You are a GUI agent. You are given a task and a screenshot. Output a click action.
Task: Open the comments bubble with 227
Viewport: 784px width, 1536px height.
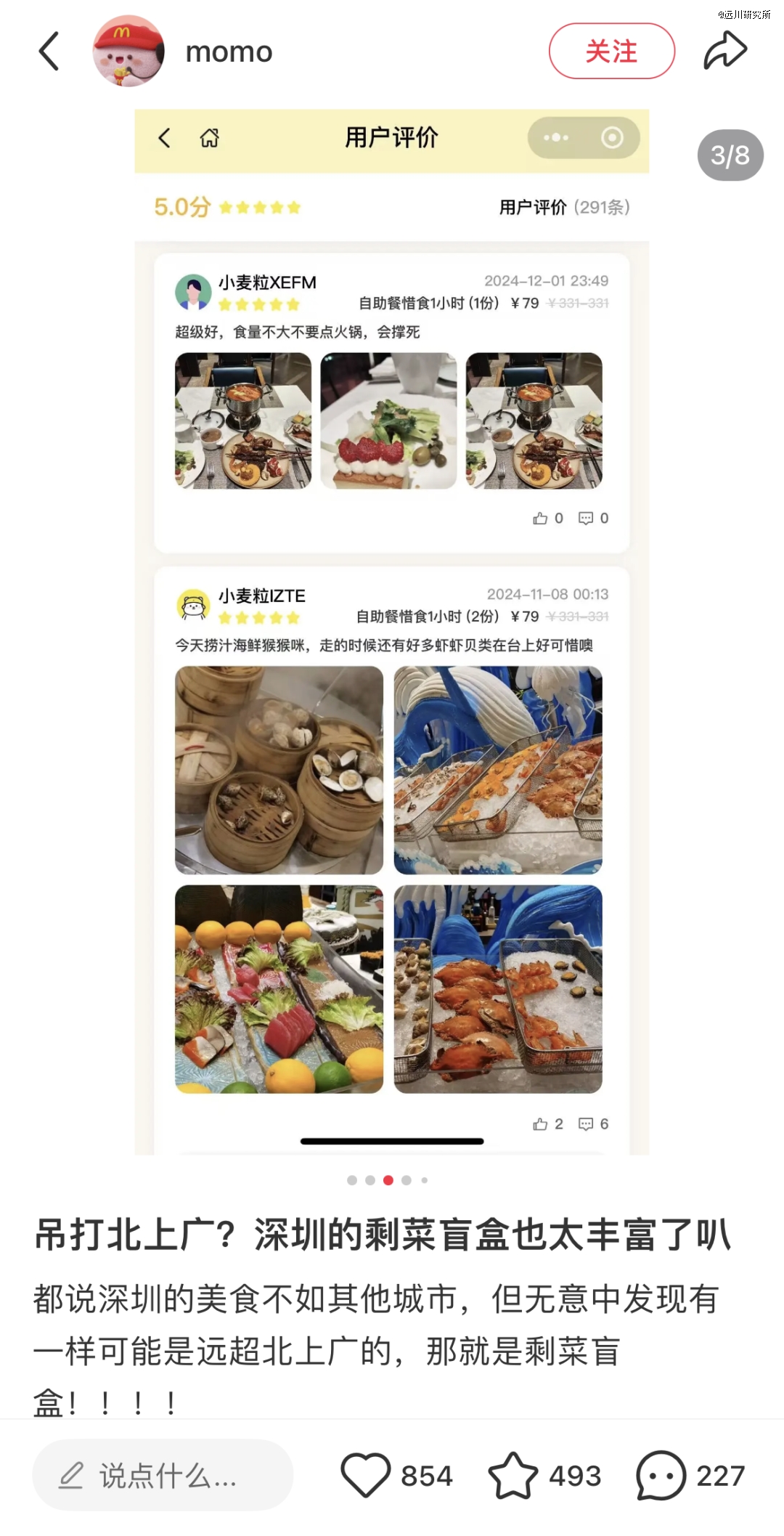coord(661,1475)
